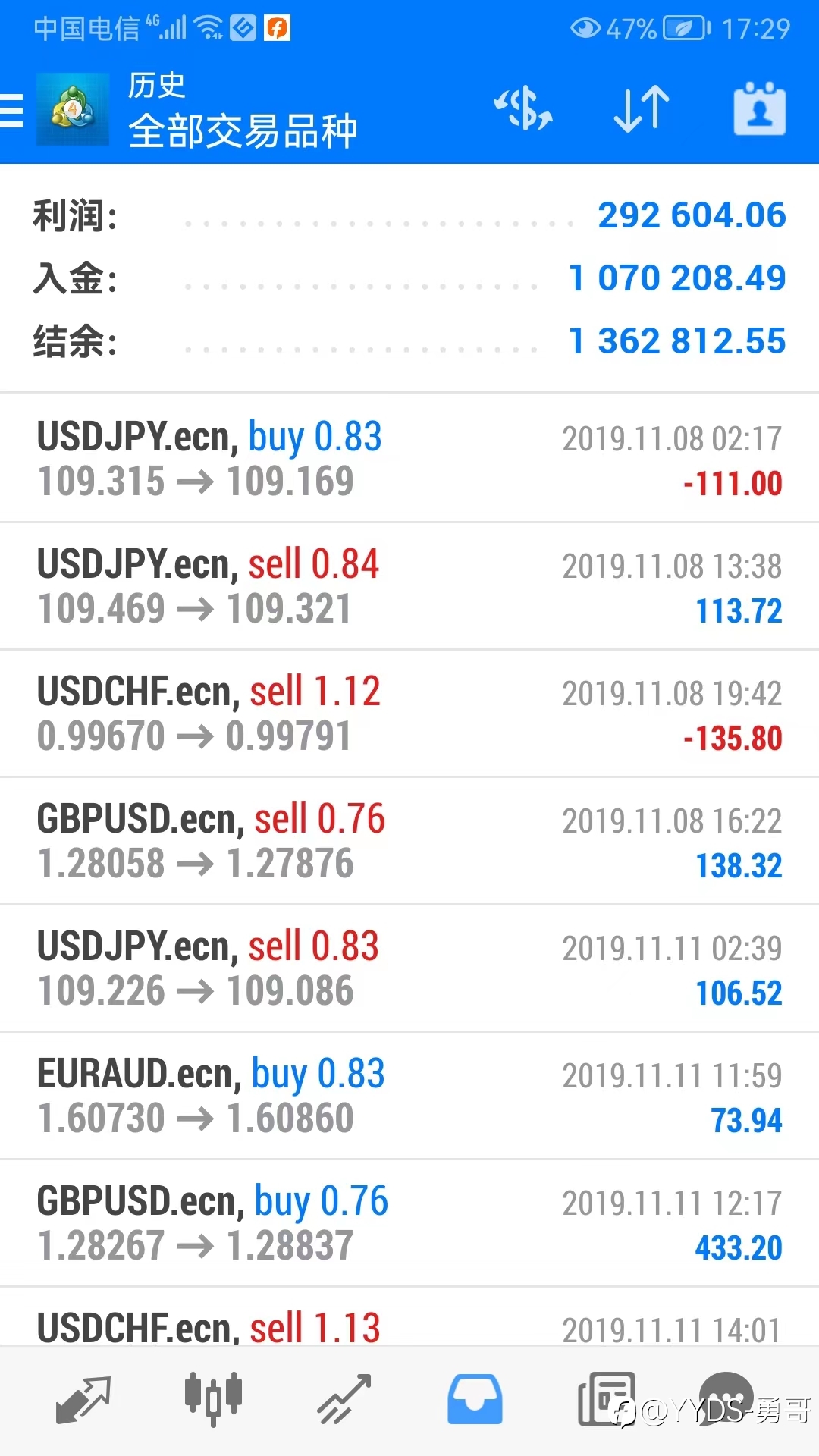View the USDJPY.ecn sell 0.83 trade
The width and height of the screenshot is (819, 1456).
[409, 968]
